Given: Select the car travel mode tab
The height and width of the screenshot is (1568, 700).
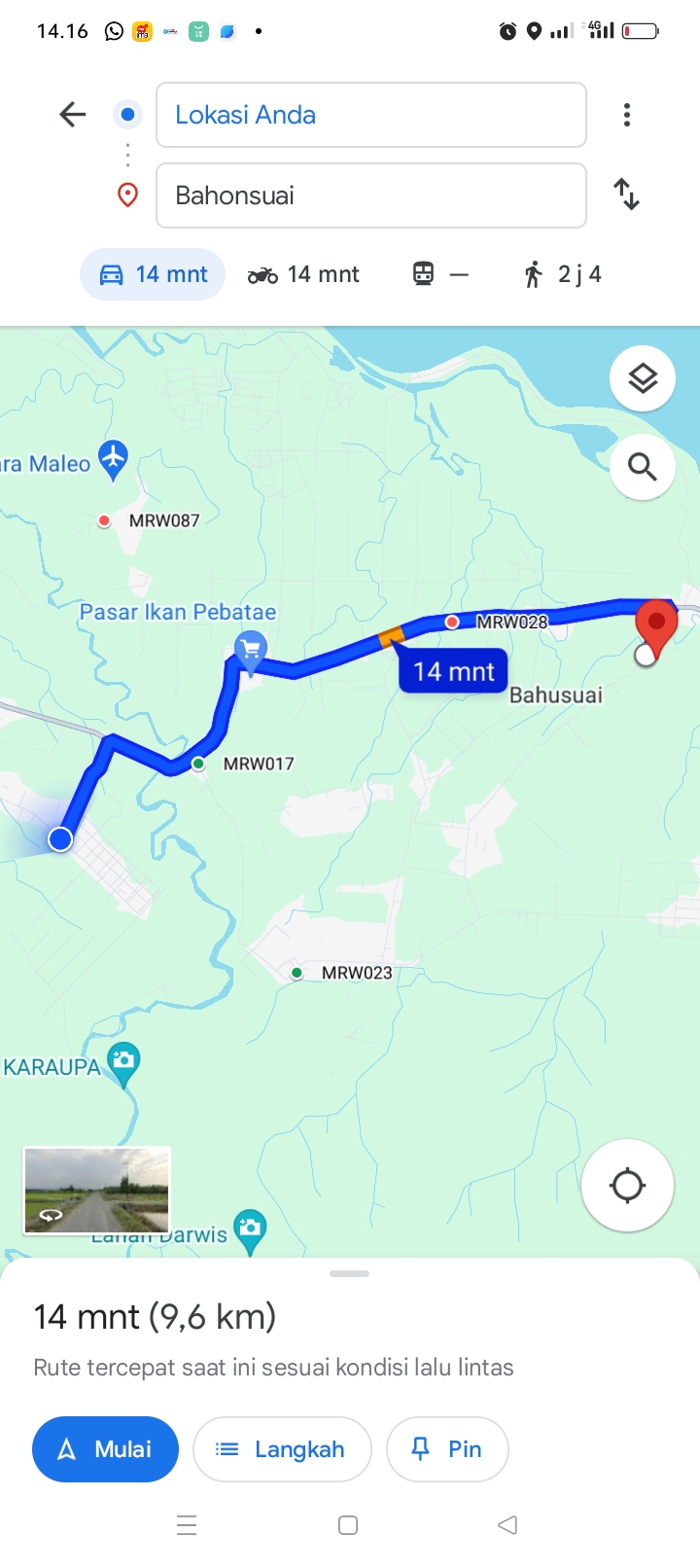Looking at the screenshot, I should pos(153,274).
